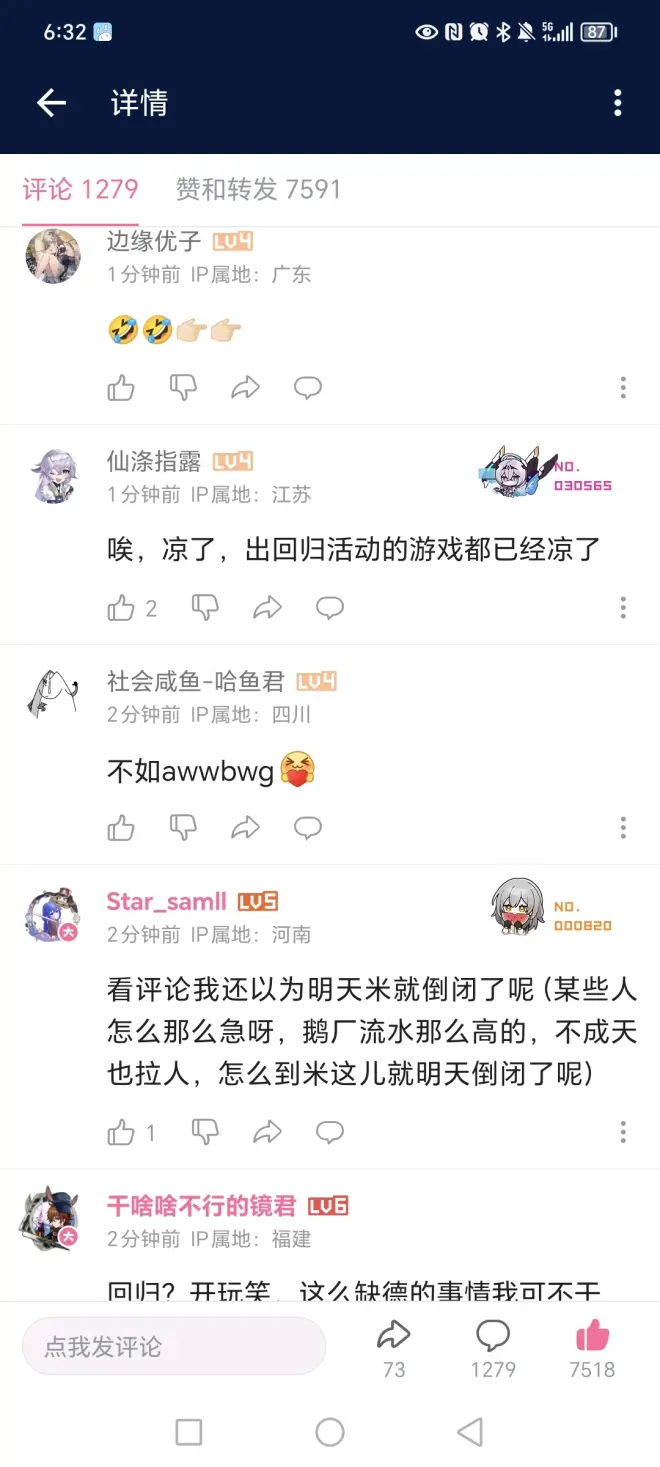Image resolution: width=660 pixels, height=1467 pixels.
Task: Like 社会咸鱼-哈鱼君's comment
Action: pyautogui.click(x=121, y=828)
